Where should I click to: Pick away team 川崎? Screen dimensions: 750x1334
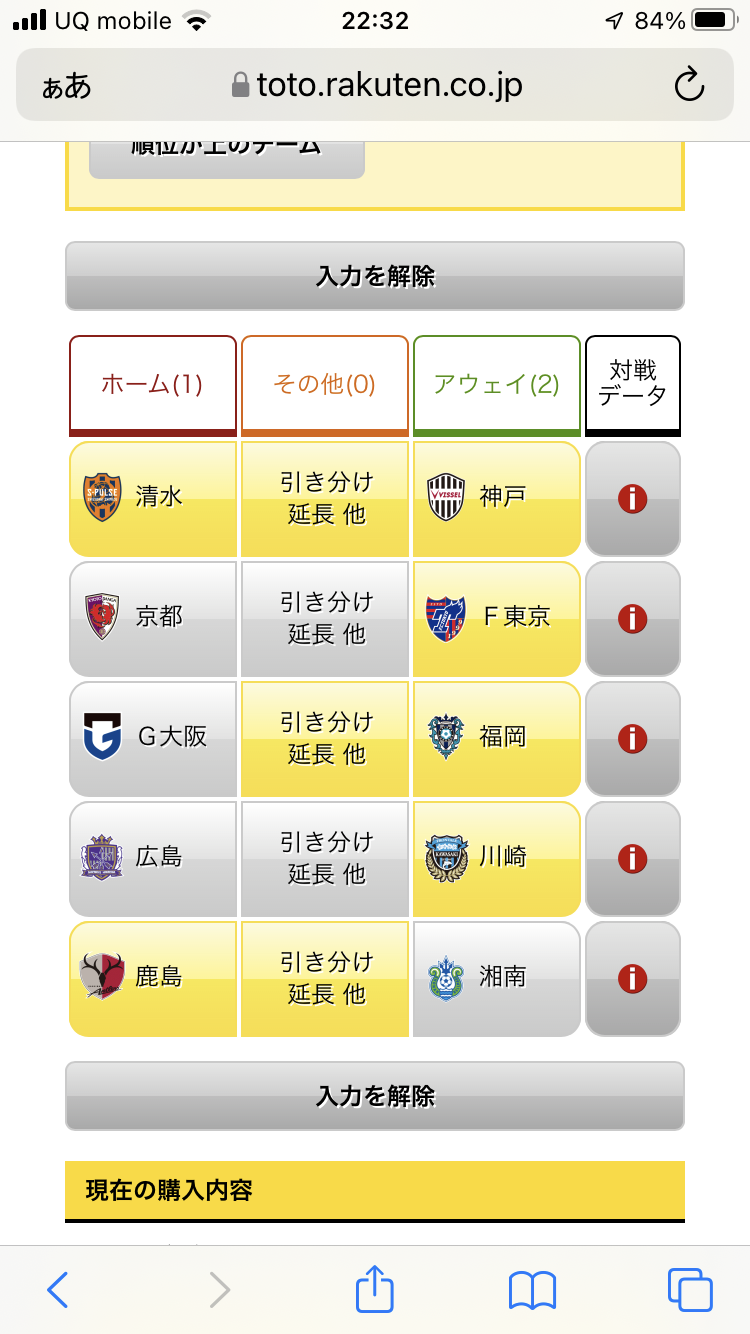497,859
